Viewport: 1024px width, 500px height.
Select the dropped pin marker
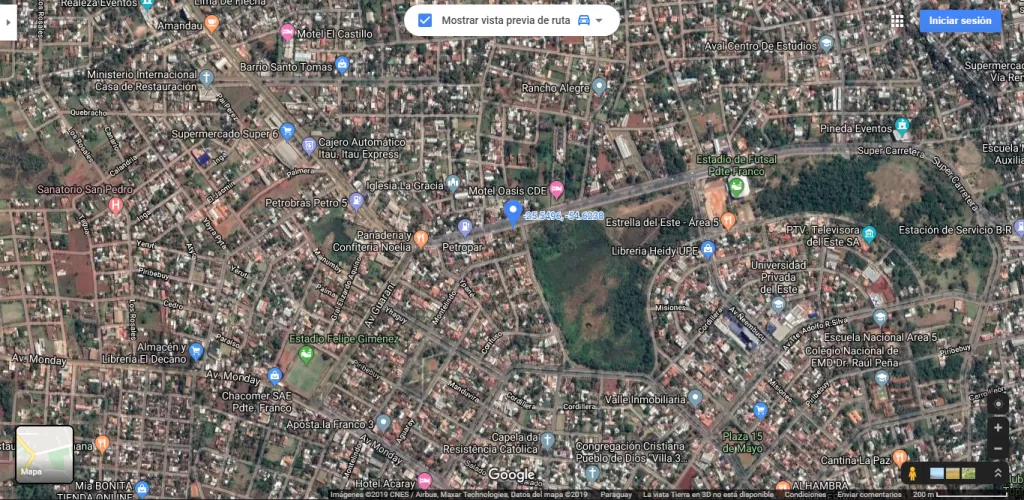coord(513,213)
